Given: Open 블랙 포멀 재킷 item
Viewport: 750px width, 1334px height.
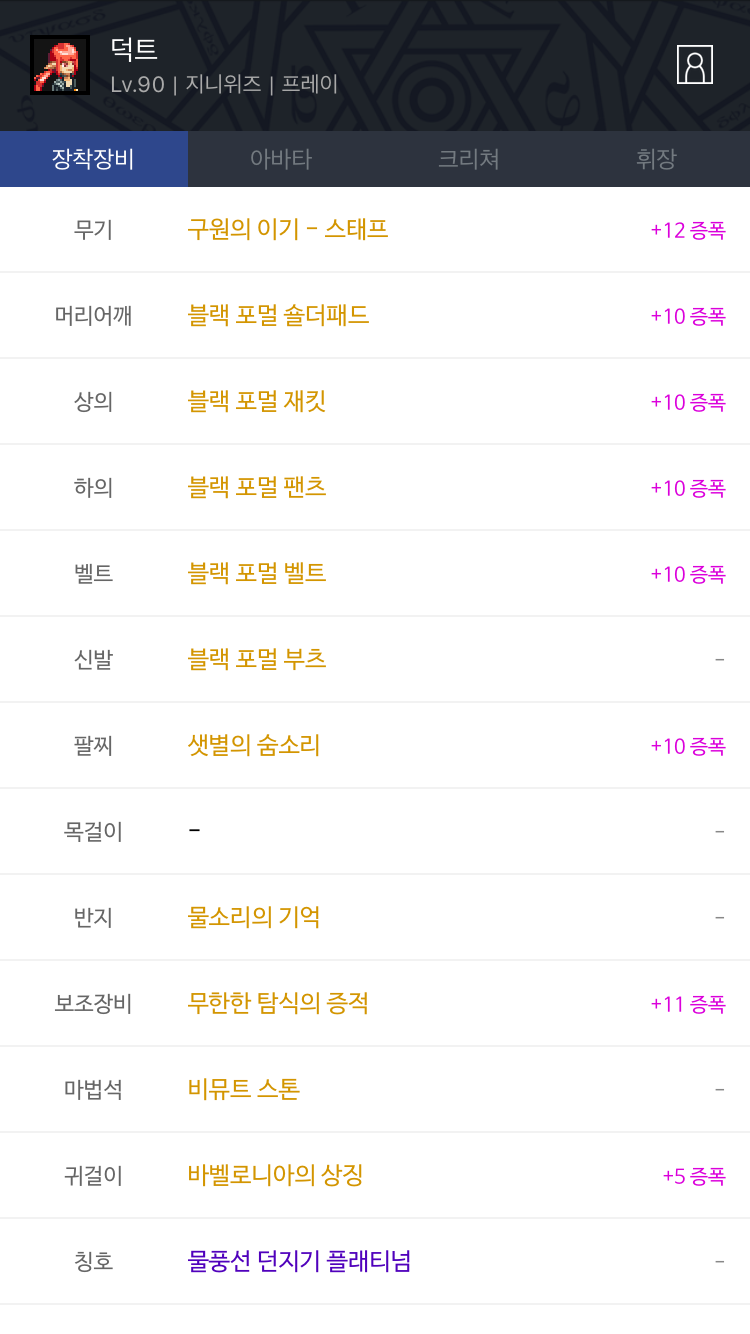Looking at the screenshot, I should [257, 401].
